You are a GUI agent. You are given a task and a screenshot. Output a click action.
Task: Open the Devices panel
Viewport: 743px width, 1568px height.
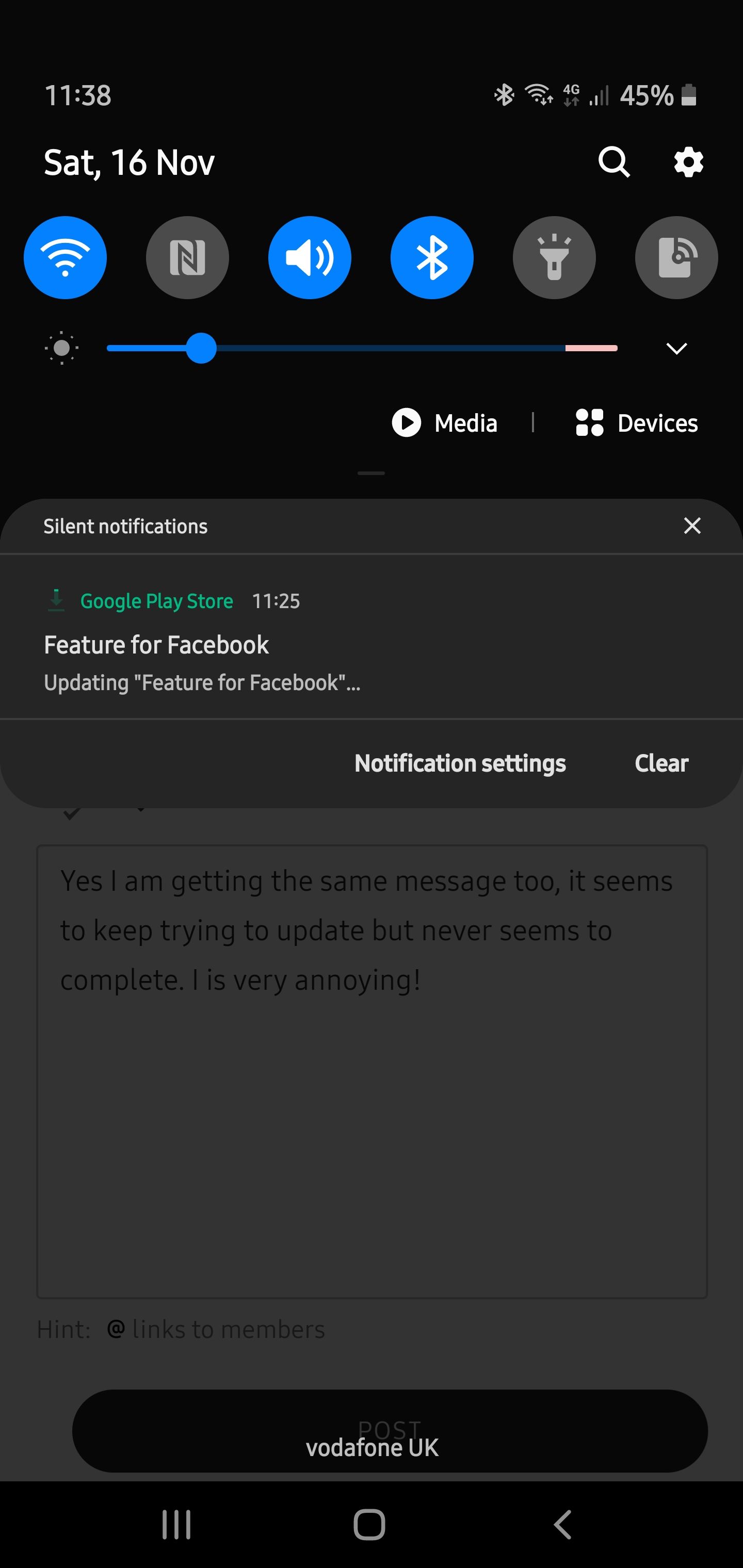pyautogui.click(x=636, y=423)
